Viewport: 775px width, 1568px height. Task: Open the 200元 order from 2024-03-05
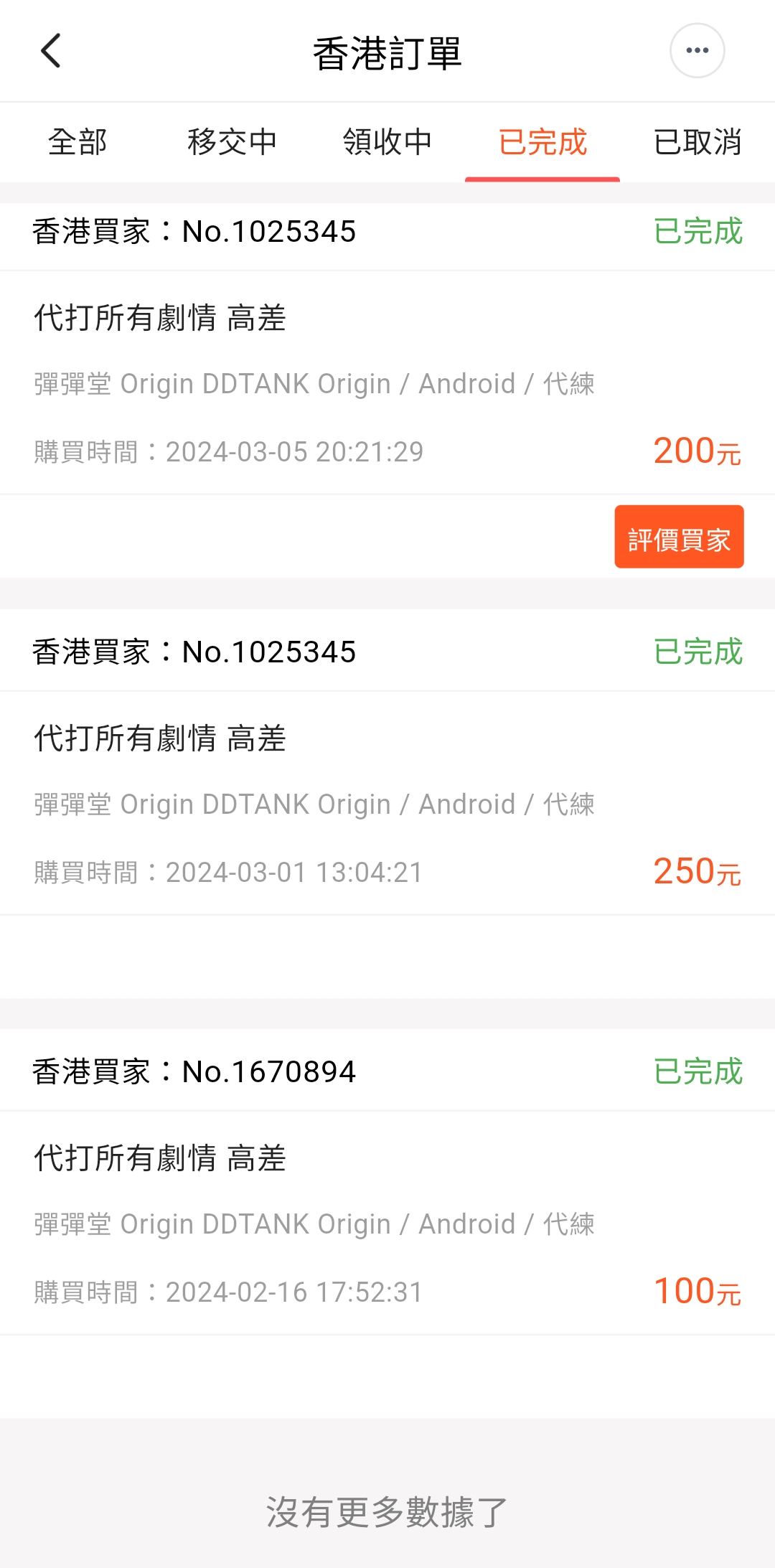pyautogui.click(x=387, y=382)
